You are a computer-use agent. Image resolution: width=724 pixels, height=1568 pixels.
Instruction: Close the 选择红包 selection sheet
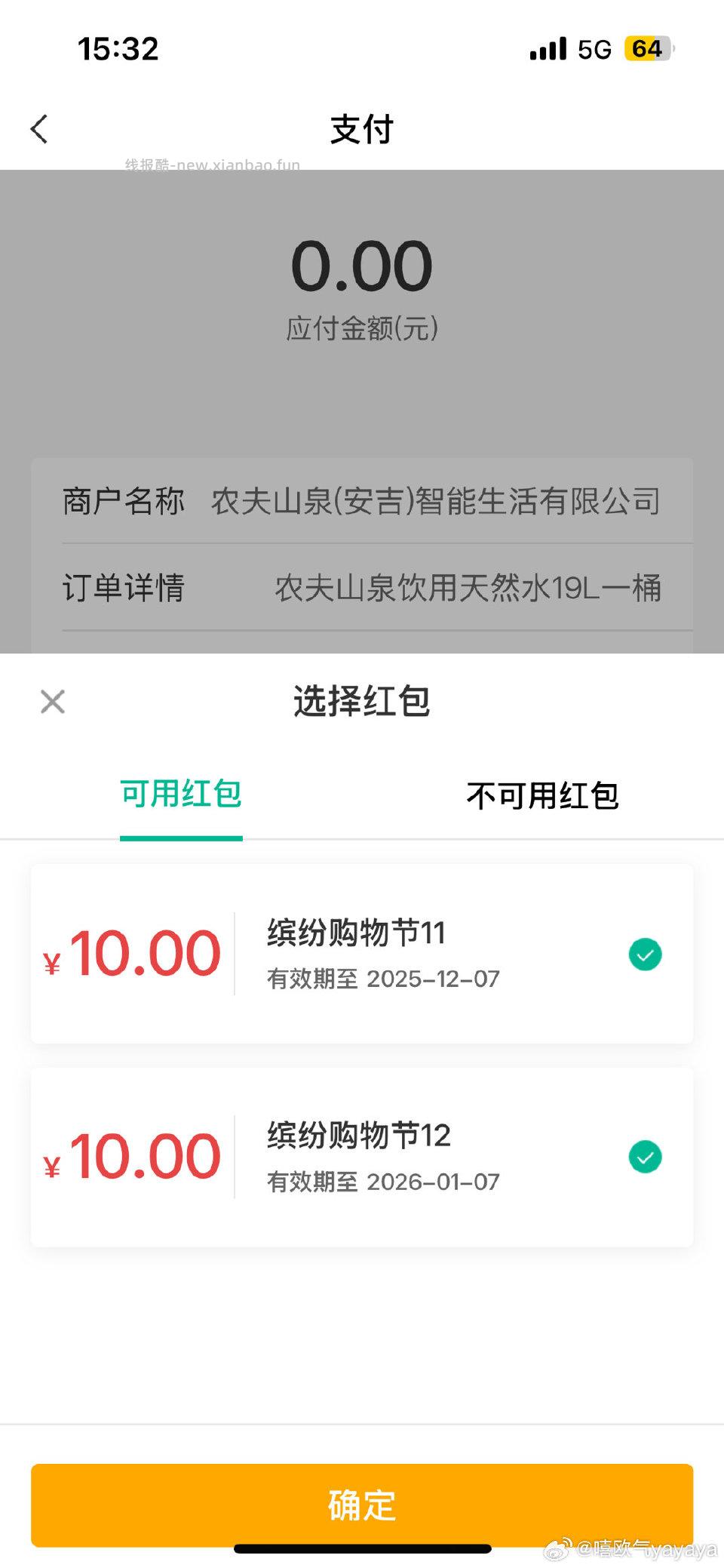52,702
